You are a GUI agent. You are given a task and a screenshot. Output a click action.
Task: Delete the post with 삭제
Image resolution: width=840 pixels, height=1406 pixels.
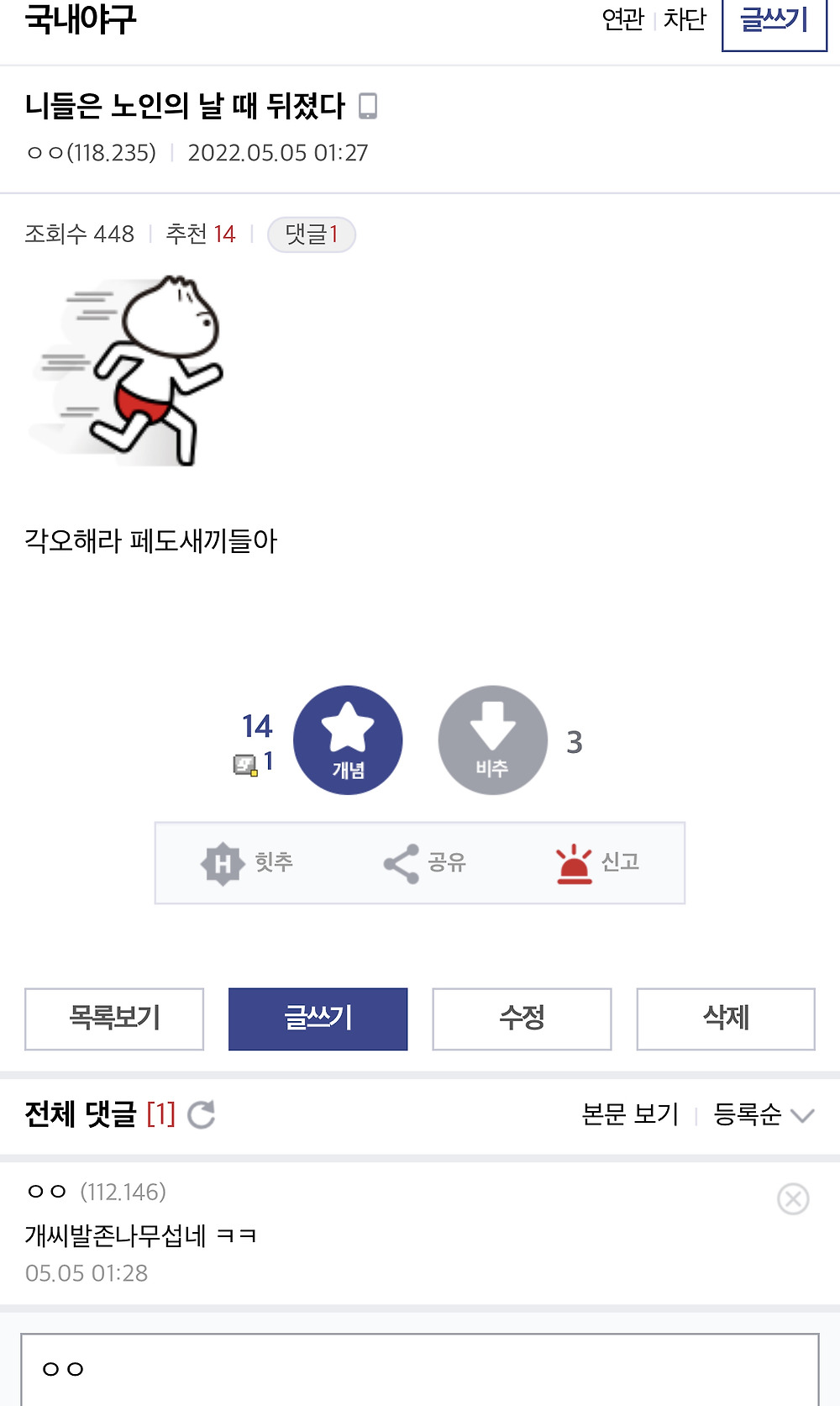coord(726,1019)
